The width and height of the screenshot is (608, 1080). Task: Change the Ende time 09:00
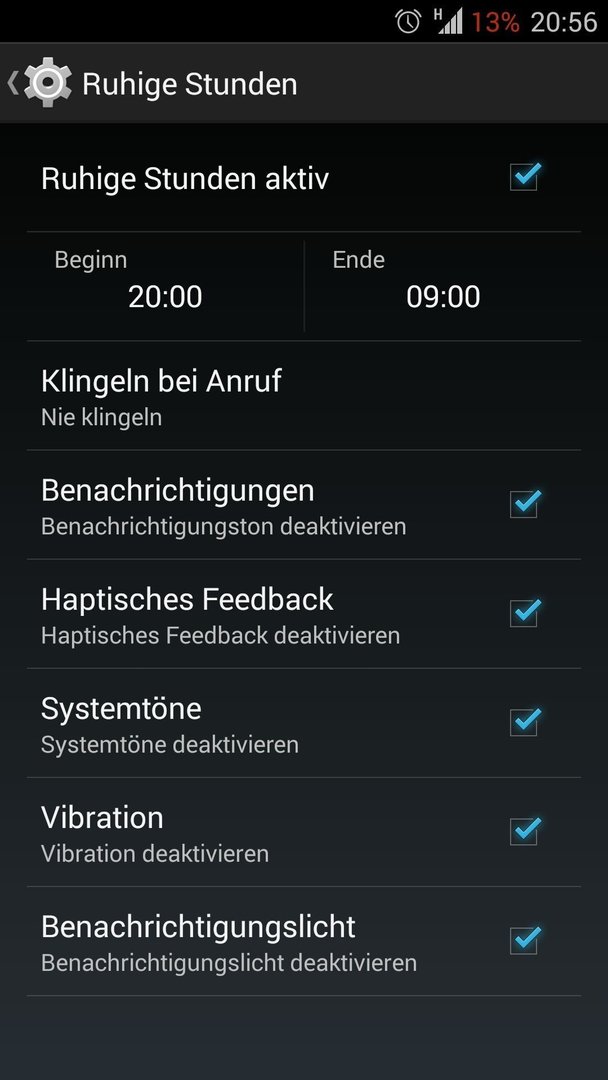point(443,285)
